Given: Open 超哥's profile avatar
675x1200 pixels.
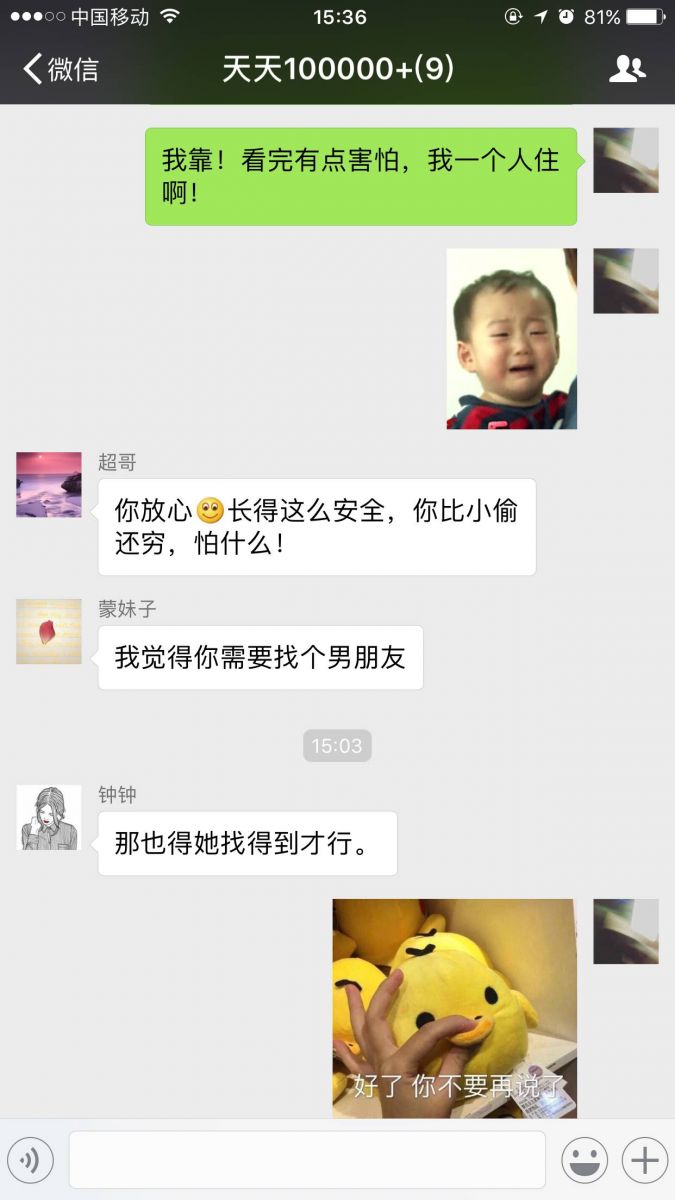Looking at the screenshot, I should [49, 485].
